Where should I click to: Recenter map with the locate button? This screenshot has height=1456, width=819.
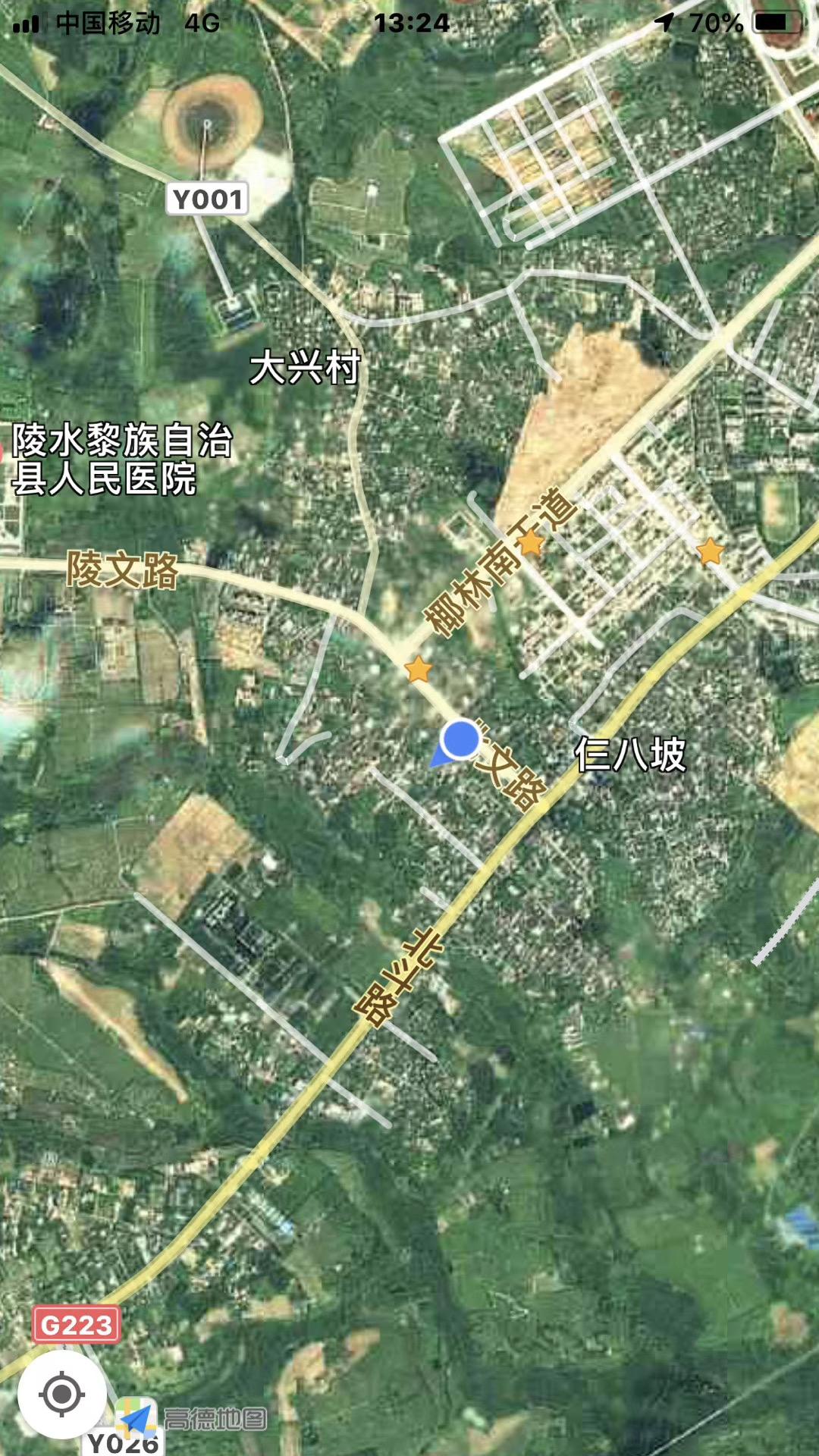pos(61,1394)
